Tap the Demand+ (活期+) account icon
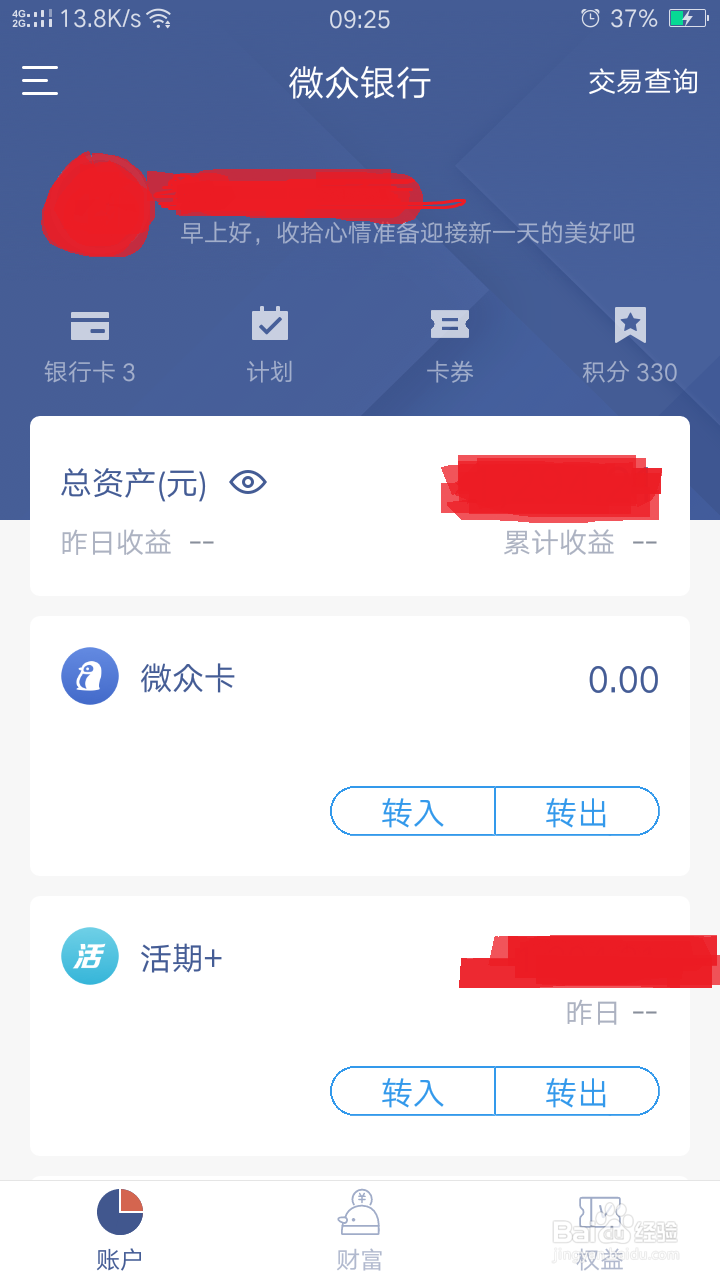This screenshot has width=720, height=1280. click(90, 957)
